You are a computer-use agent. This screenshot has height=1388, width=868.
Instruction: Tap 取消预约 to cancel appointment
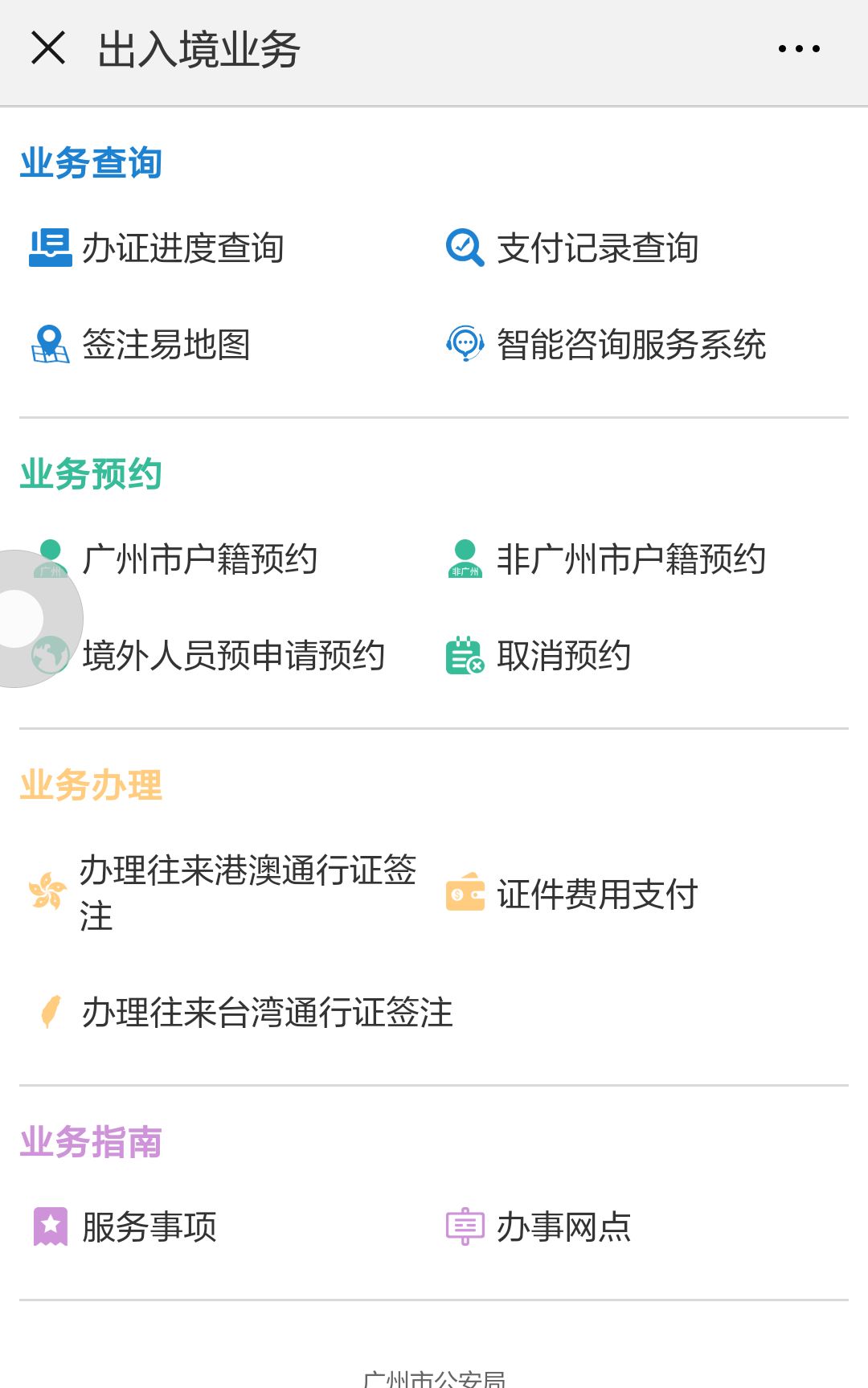click(563, 655)
